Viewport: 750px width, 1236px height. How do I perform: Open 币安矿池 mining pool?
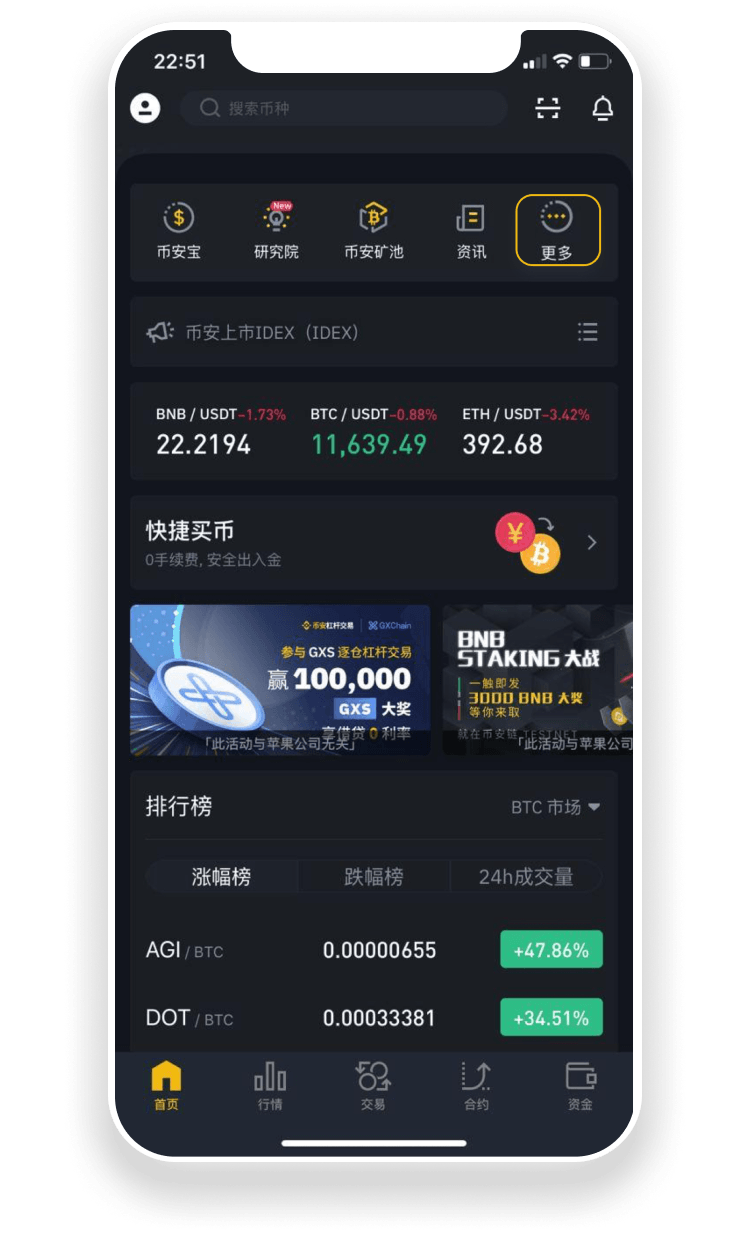pos(373,231)
